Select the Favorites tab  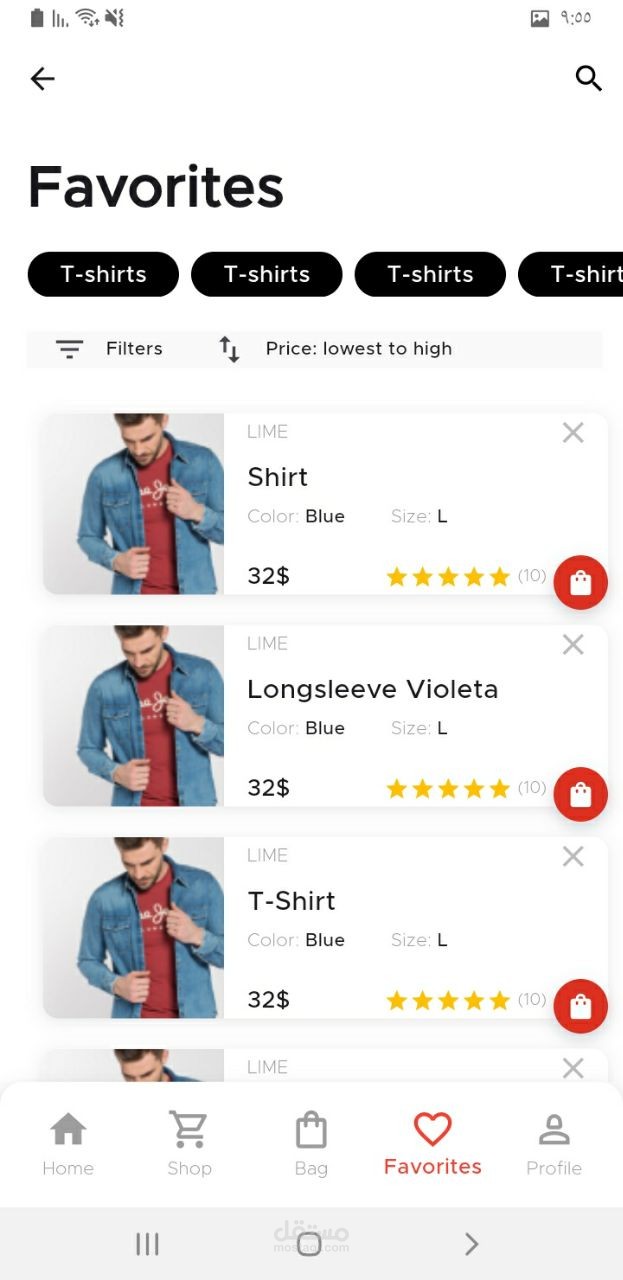pos(432,1144)
